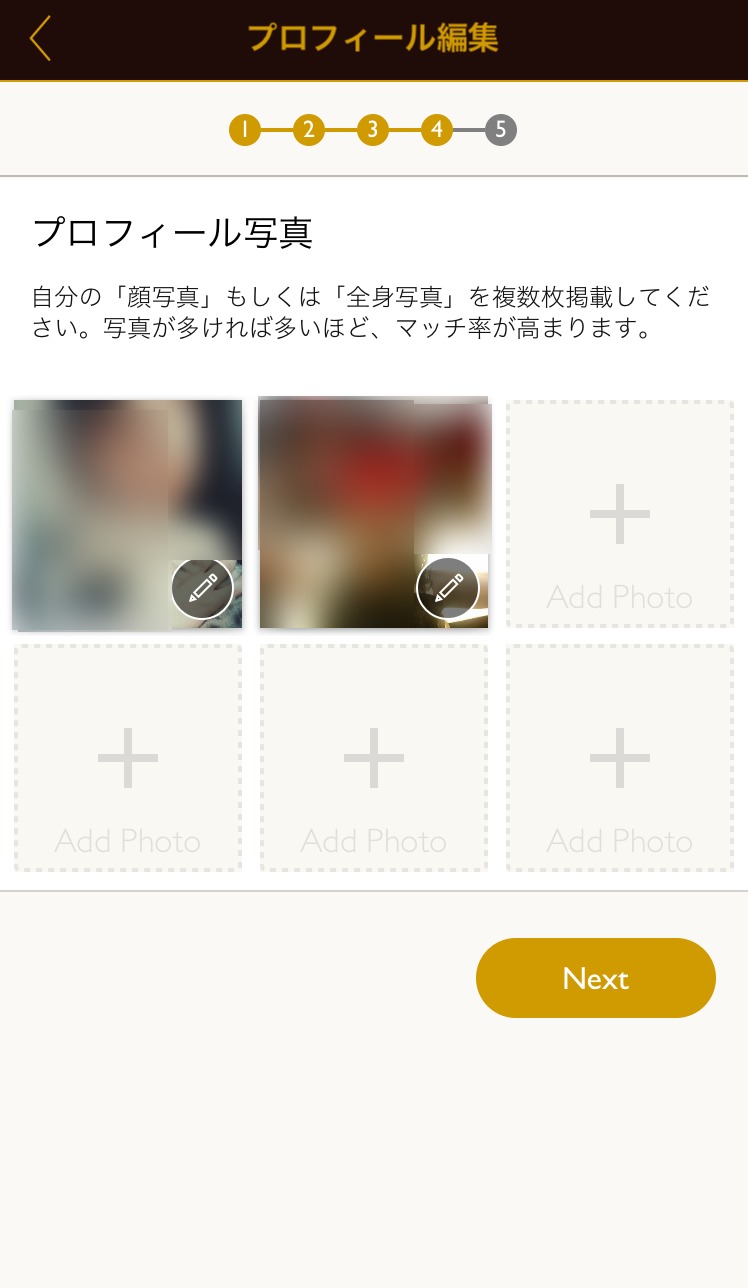Image resolution: width=748 pixels, height=1288 pixels.
Task: Edit the first photo via its pencil icon
Action: click(x=202, y=588)
